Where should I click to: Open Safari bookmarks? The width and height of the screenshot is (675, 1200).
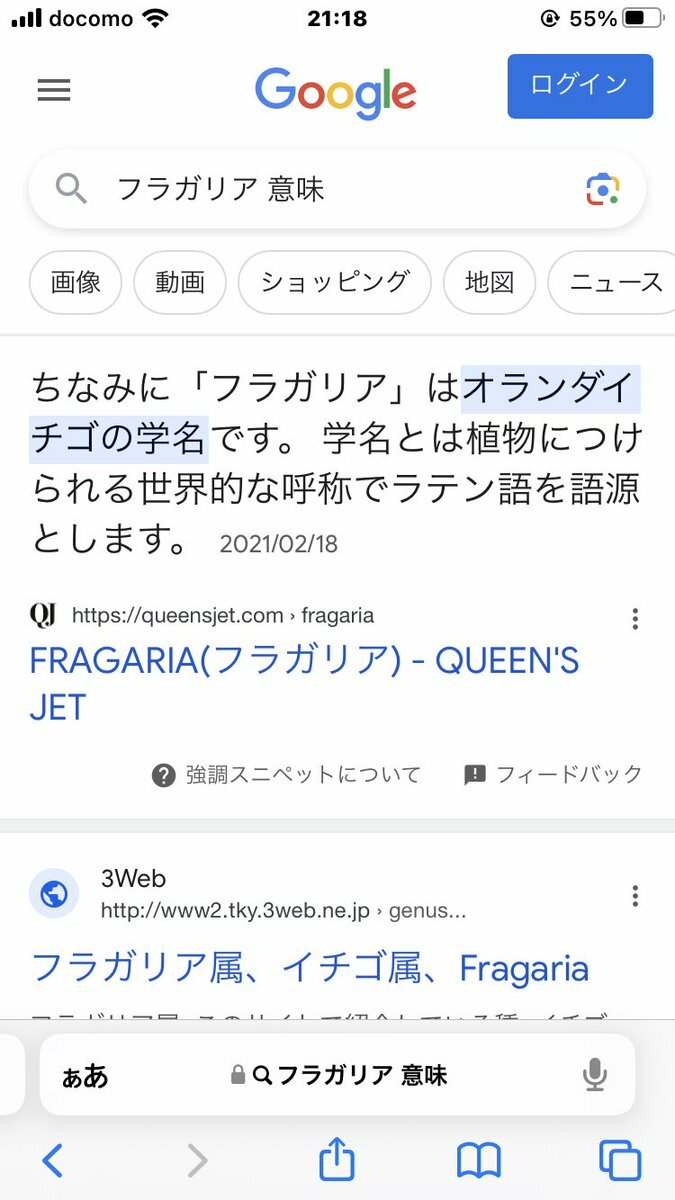coord(479,1160)
